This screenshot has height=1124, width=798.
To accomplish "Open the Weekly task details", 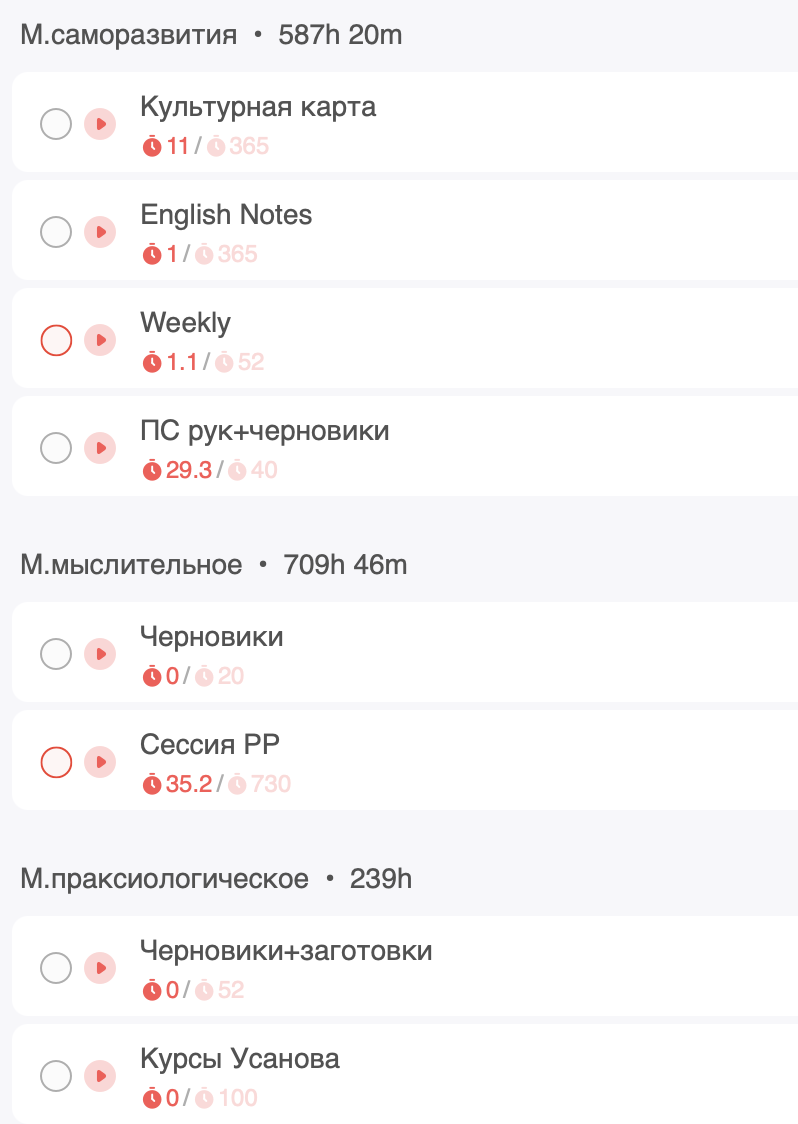I will click(186, 323).
